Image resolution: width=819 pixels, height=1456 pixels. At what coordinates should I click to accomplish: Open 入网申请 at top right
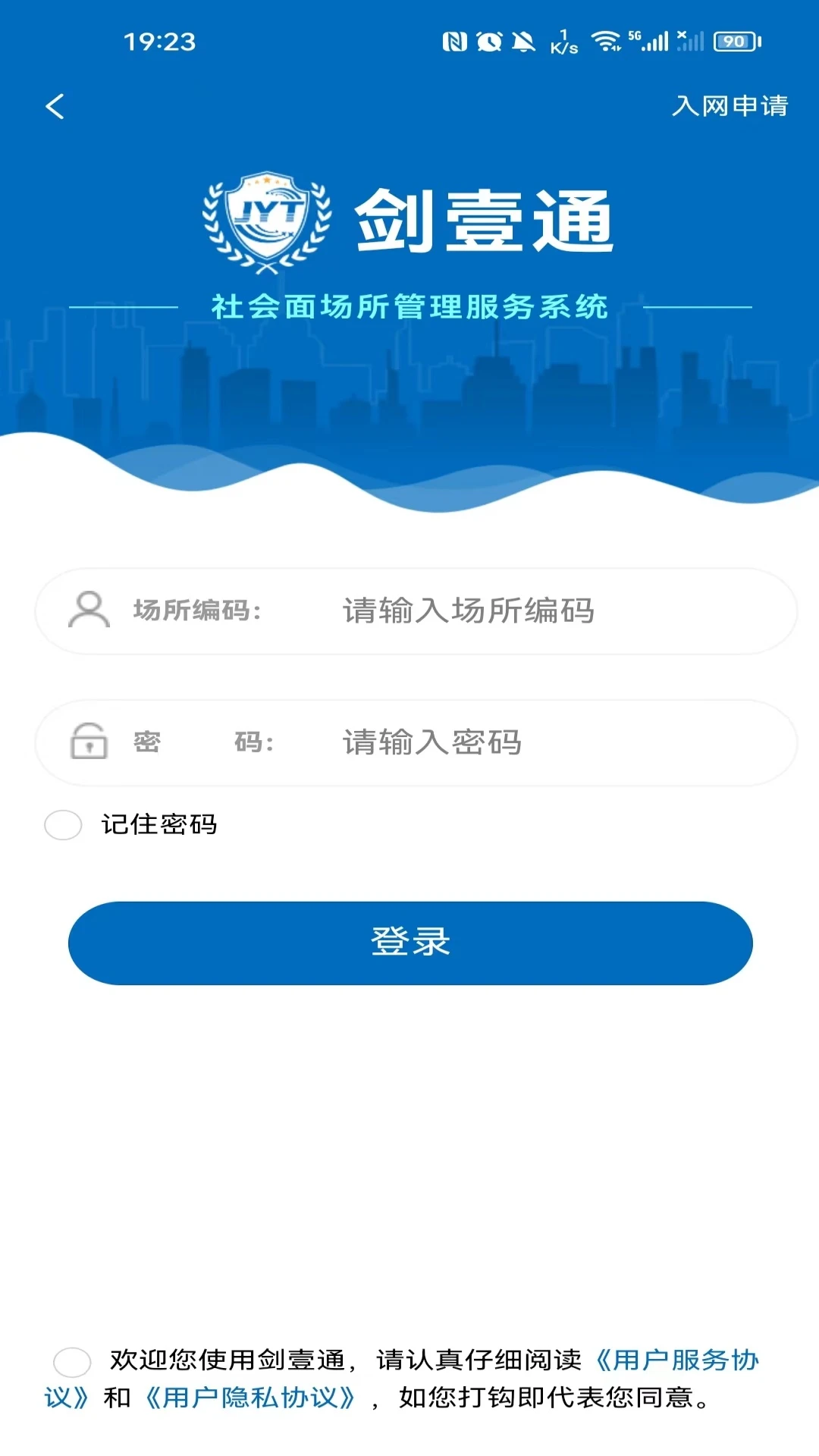tap(730, 106)
